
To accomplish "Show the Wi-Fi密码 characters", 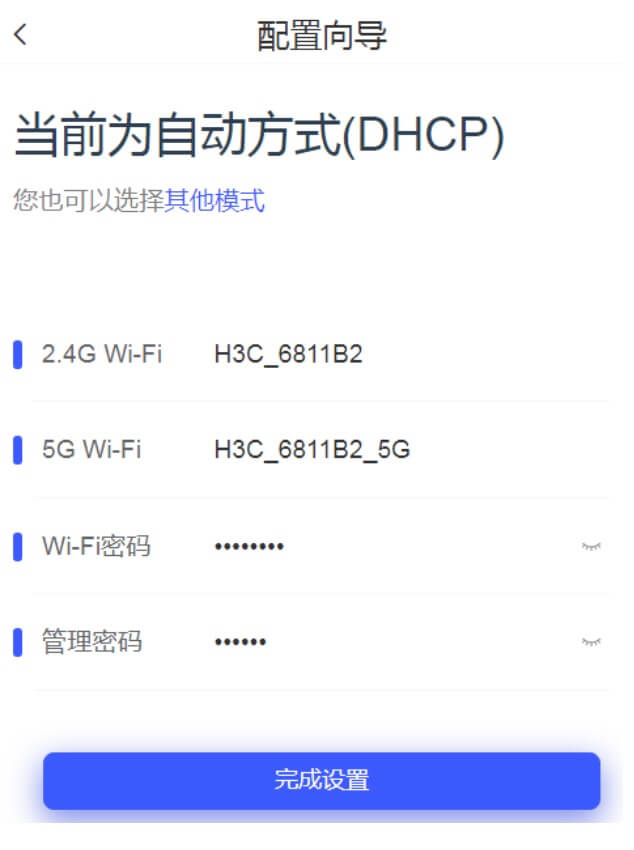I will 592,546.
